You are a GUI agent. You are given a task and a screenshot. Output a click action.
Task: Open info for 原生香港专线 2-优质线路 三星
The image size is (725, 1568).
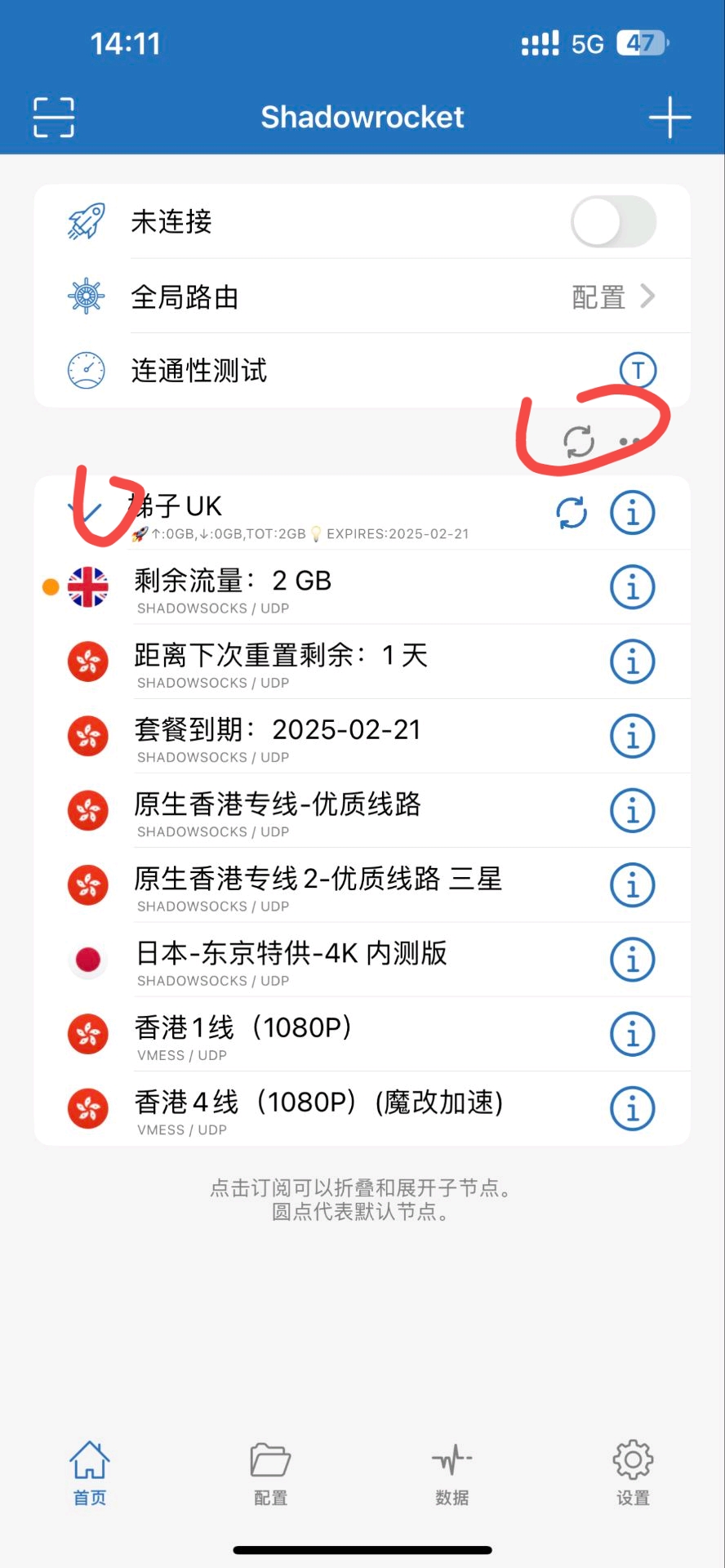(x=633, y=885)
